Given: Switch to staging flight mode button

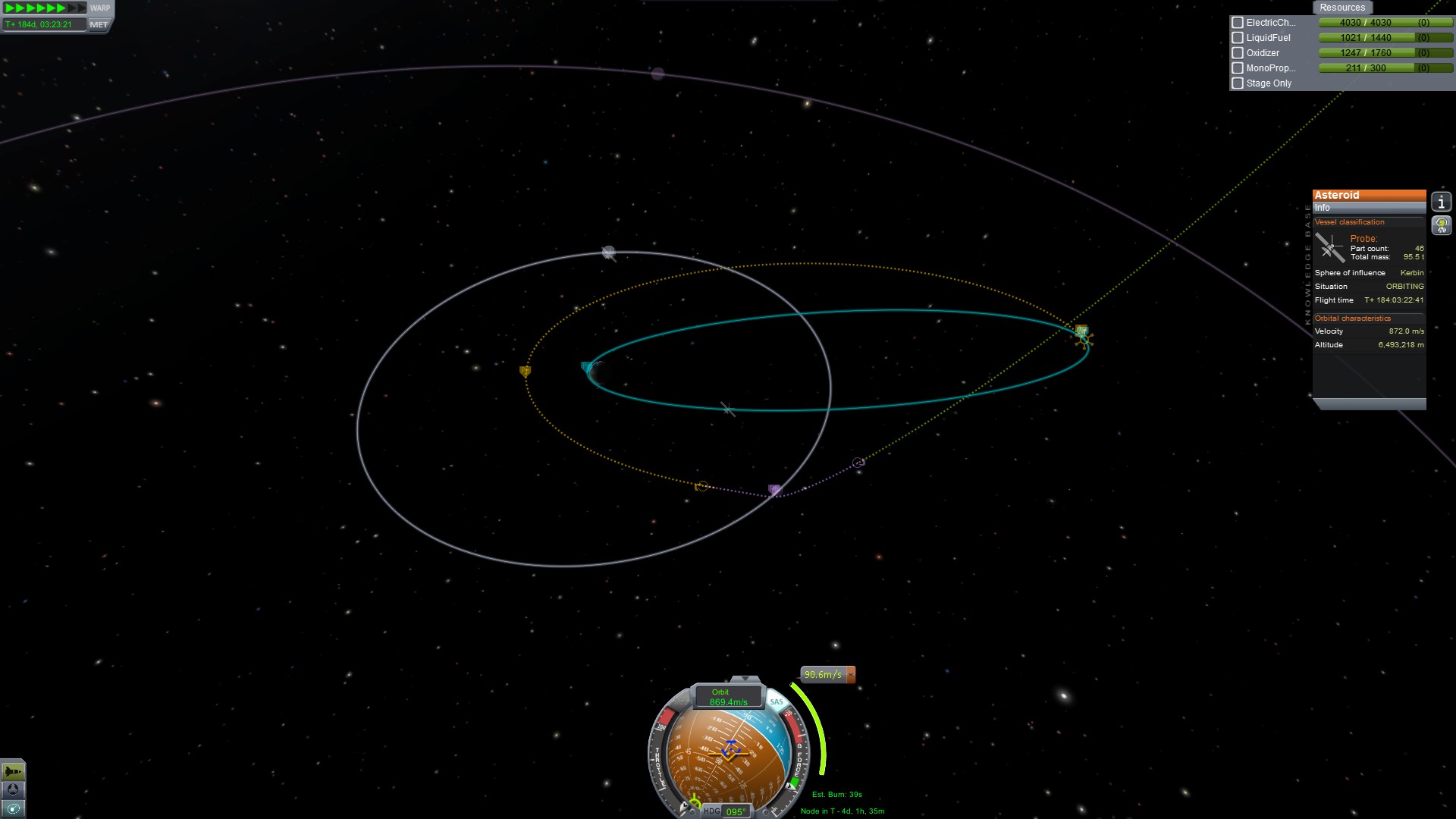Looking at the screenshot, I should 13,771.
